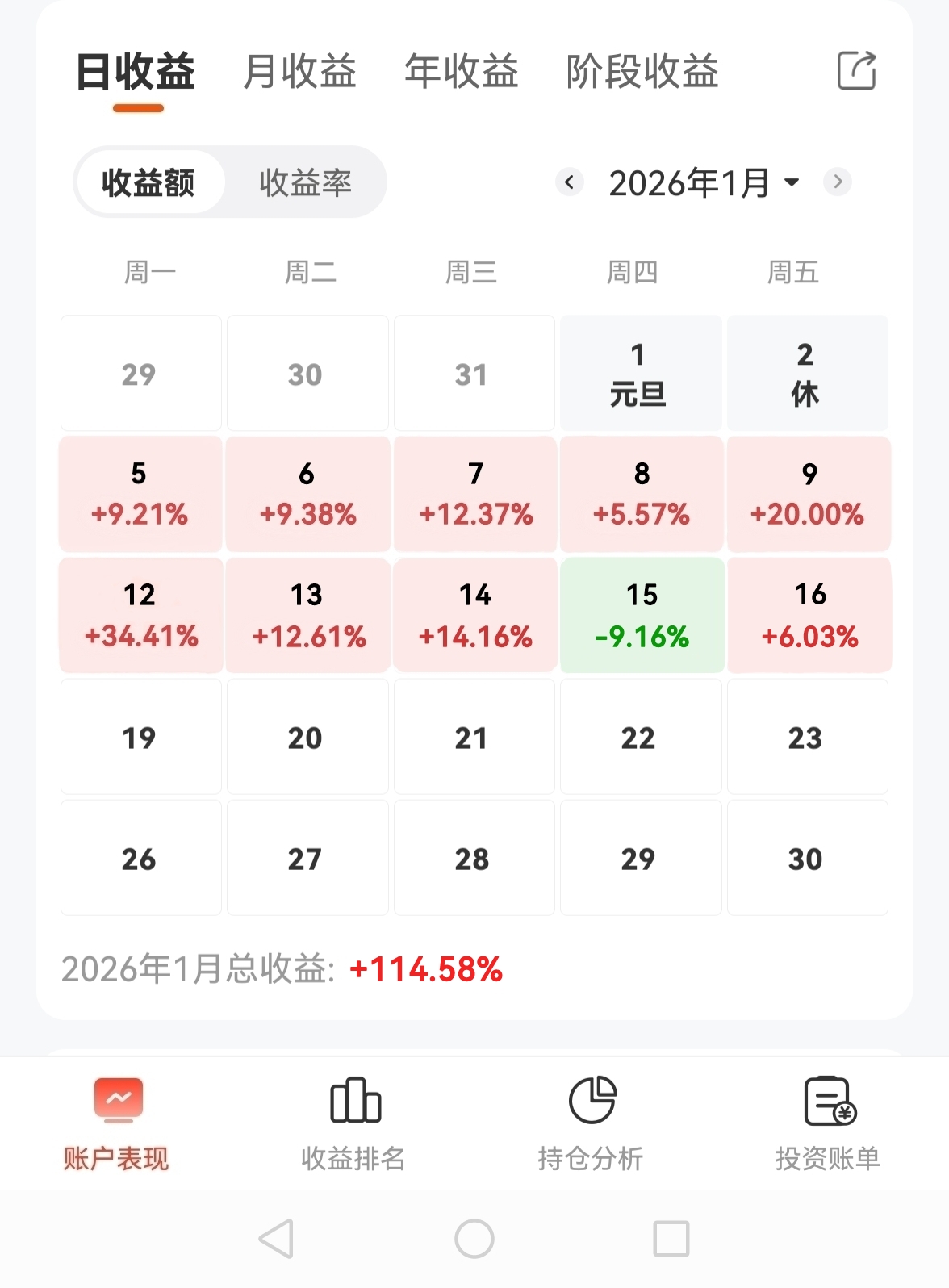Go to previous month with left chevron
Screen dimensions: 949x1288
571,182
